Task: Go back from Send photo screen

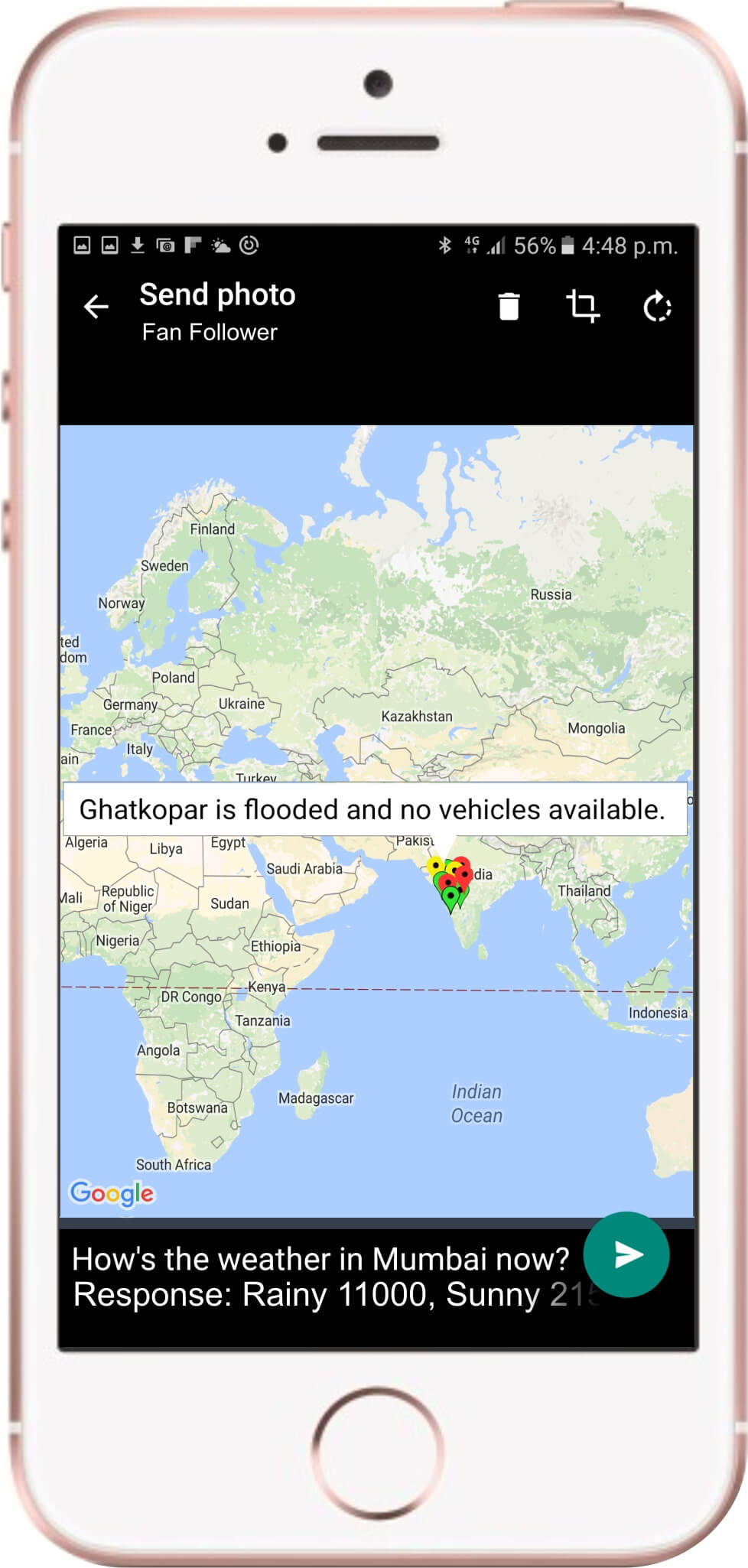Action: (96, 307)
